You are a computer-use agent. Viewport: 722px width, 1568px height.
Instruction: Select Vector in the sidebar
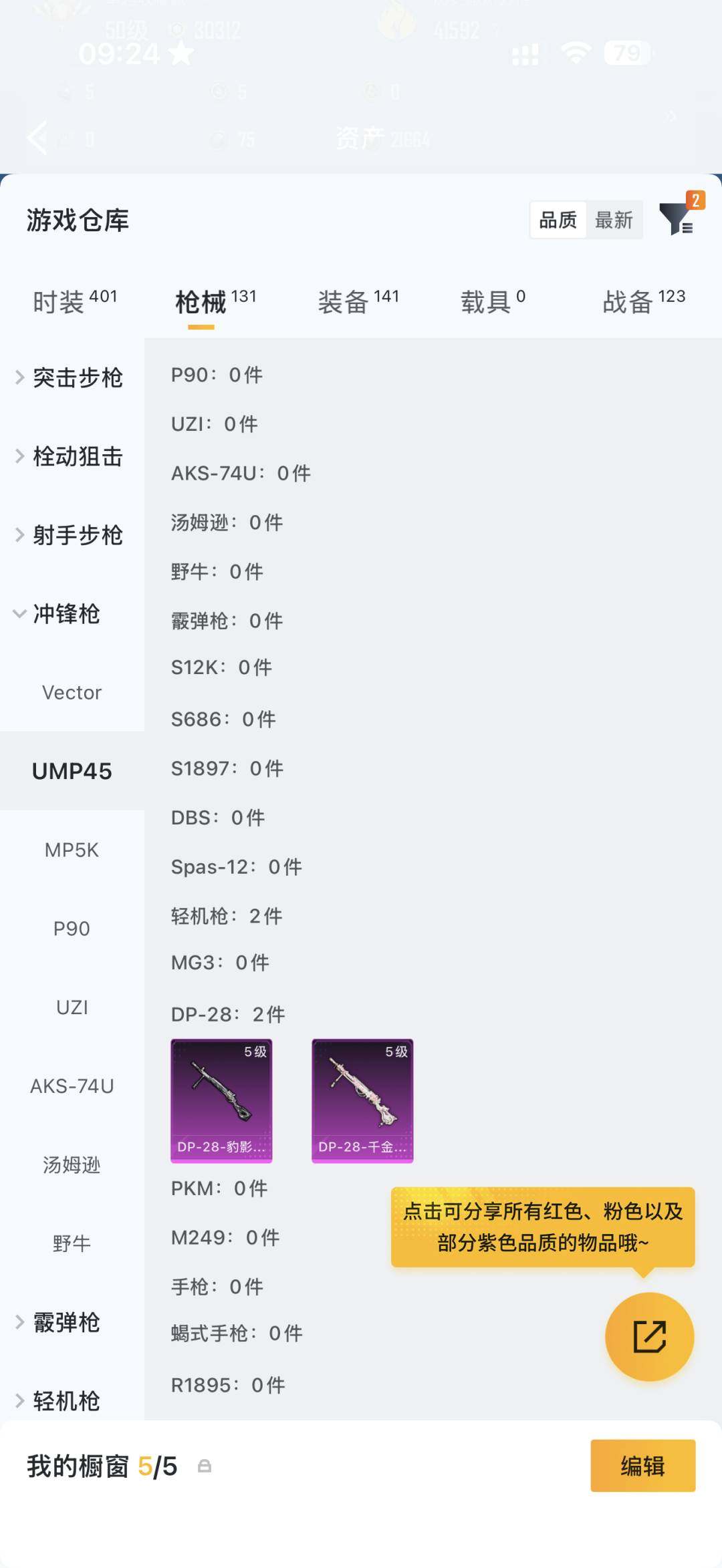coord(72,693)
